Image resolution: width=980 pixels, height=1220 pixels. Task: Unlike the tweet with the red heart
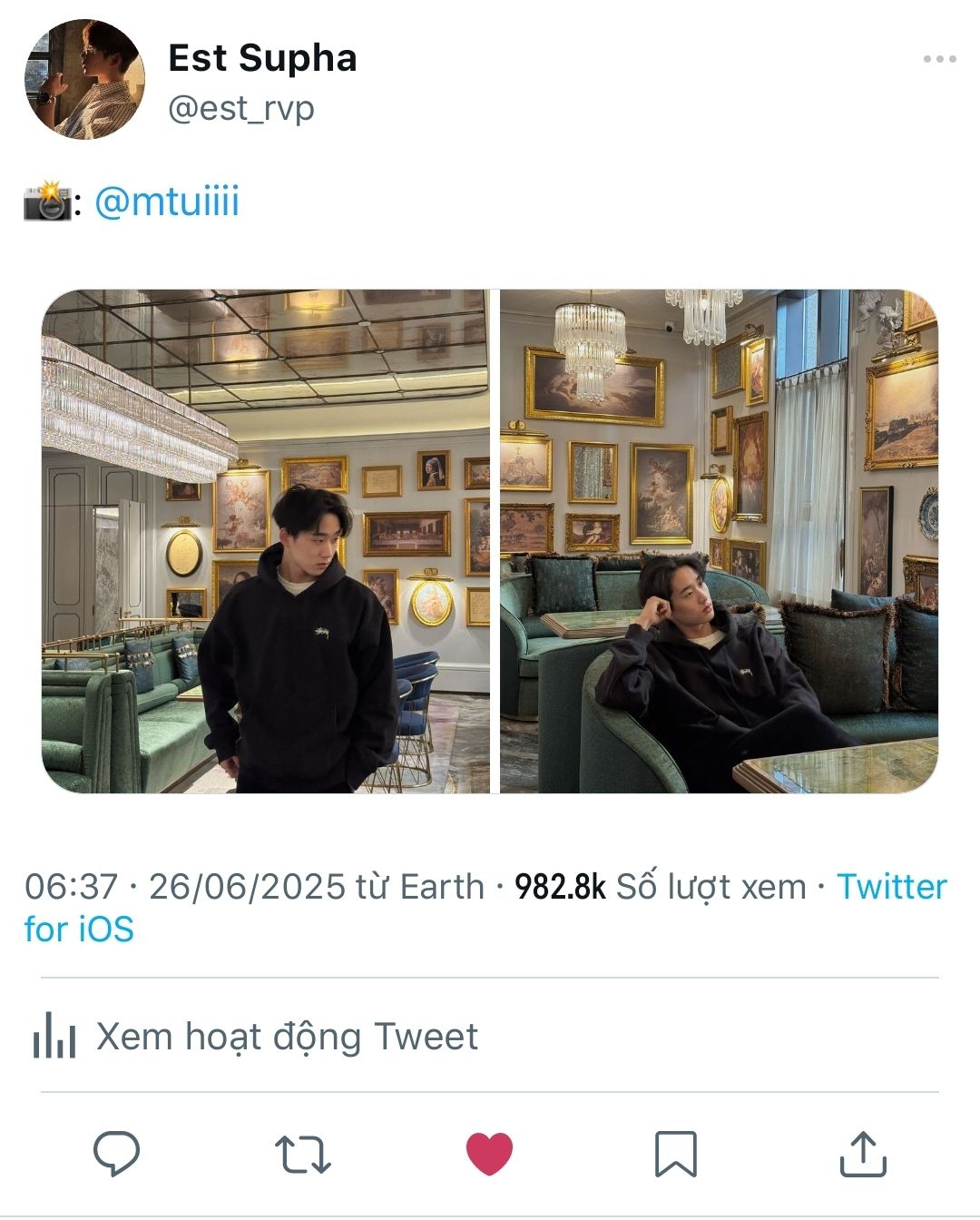coord(490,1154)
